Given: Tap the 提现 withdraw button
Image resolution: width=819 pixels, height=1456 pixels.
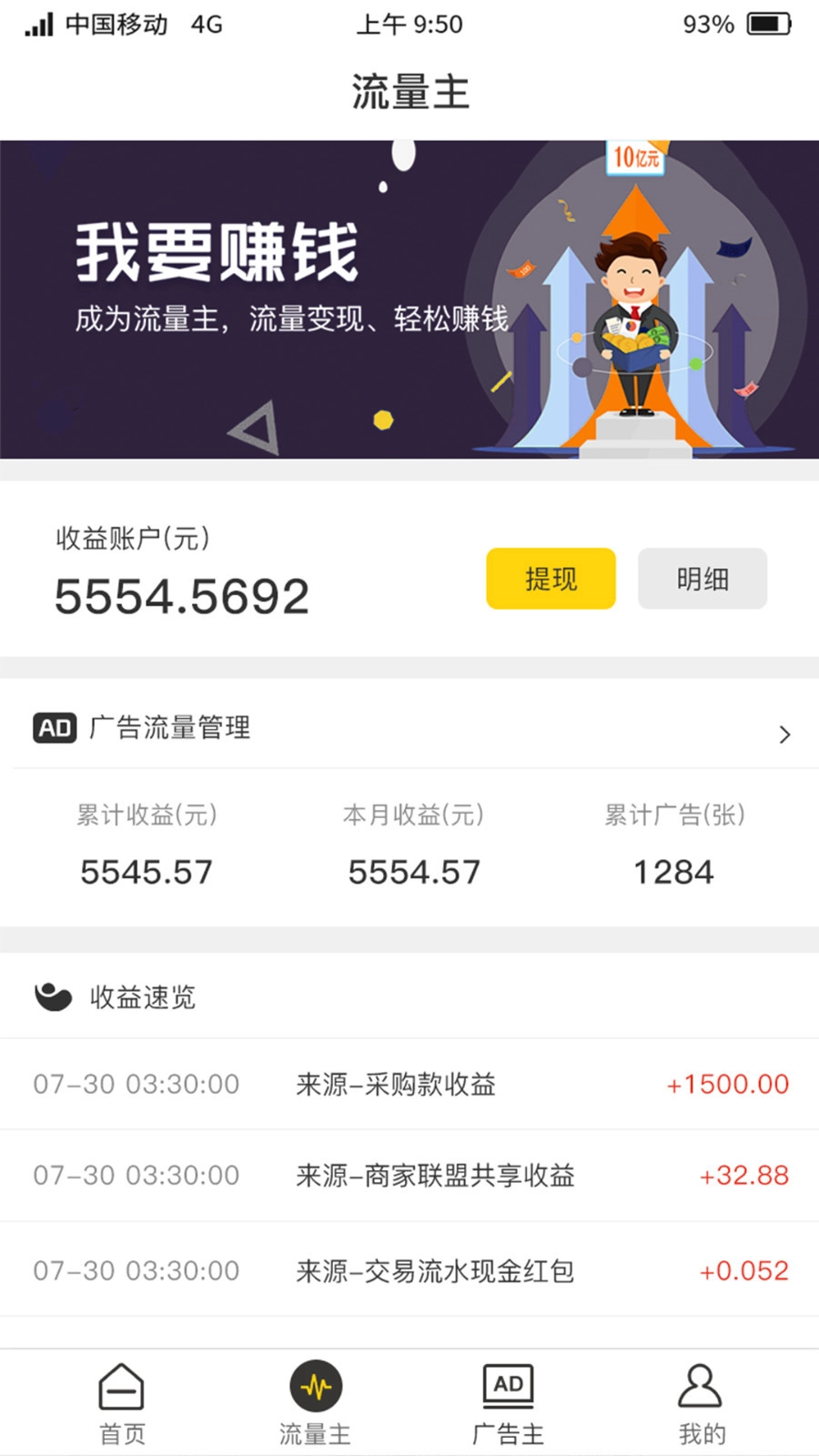Looking at the screenshot, I should tap(551, 579).
